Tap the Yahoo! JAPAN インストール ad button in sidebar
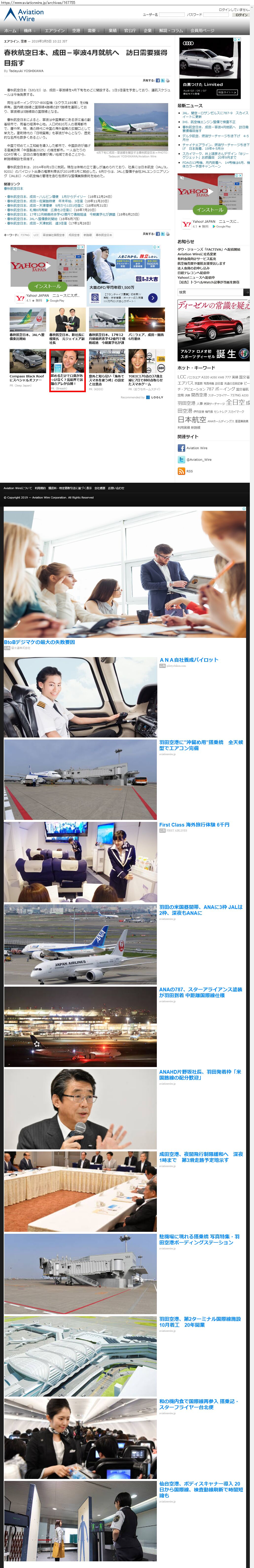 point(210,209)
